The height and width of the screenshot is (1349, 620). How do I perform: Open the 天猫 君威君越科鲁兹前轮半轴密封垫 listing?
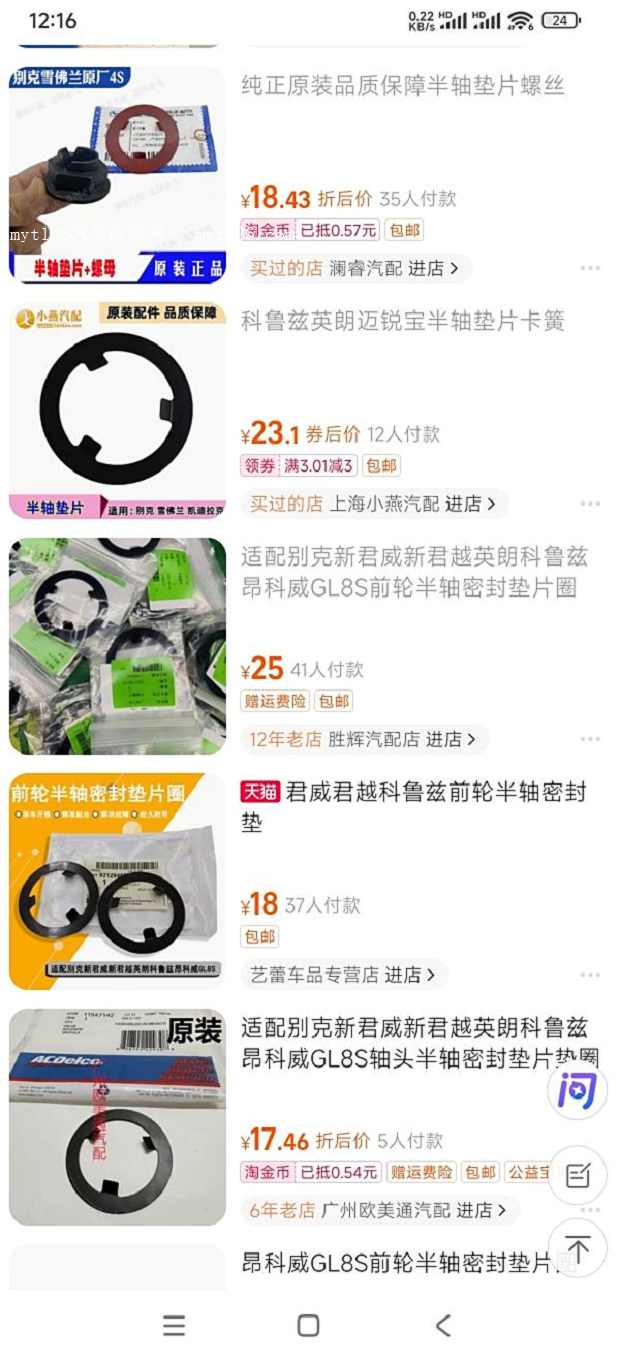[x=412, y=806]
